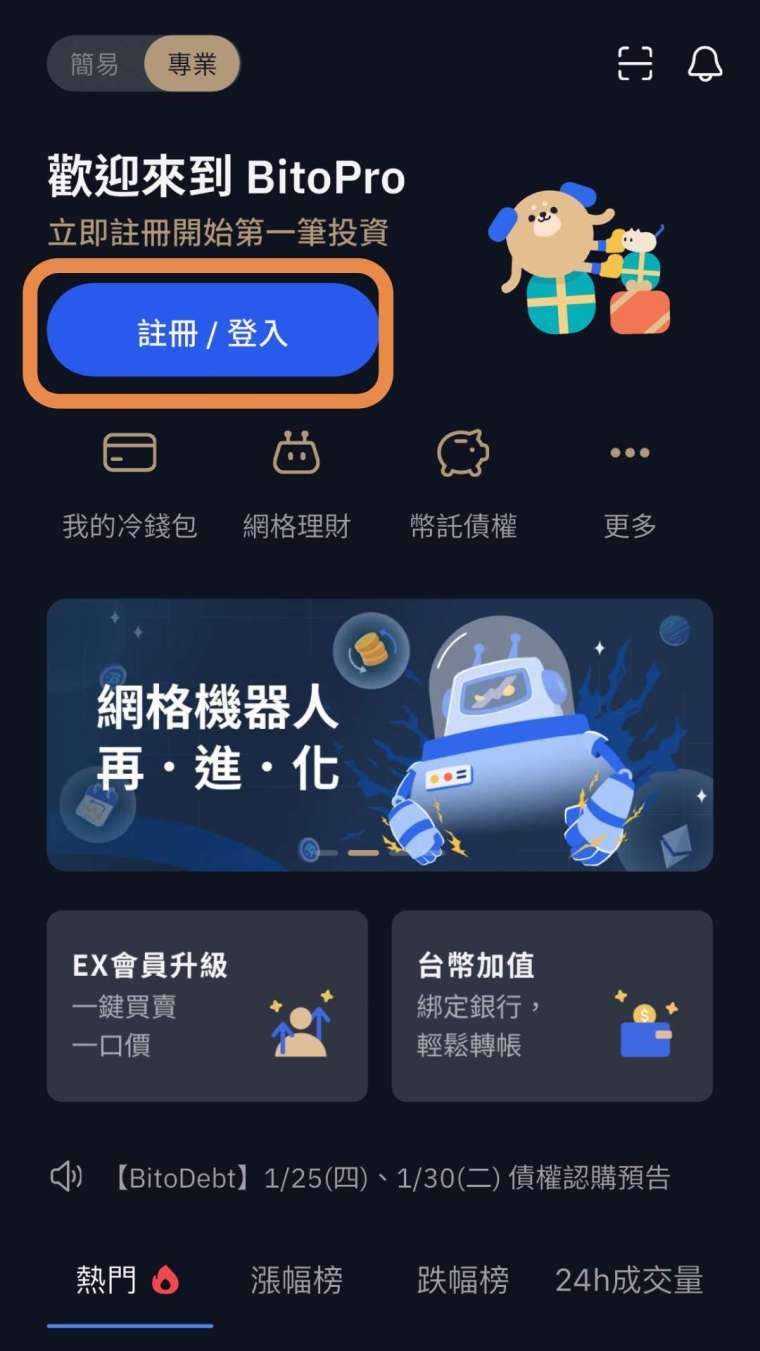Tap the 註冊 / 登入 button

212,332
